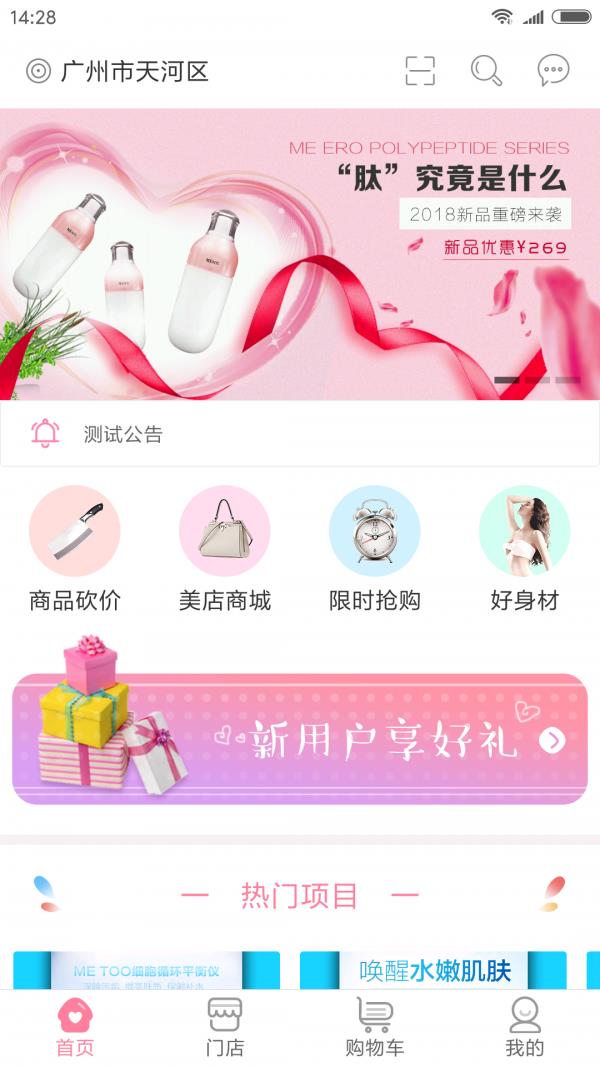Image resolution: width=600 pixels, height=1067 pixels.
Task: Open the 购物车 tab
Action: 375,1028
